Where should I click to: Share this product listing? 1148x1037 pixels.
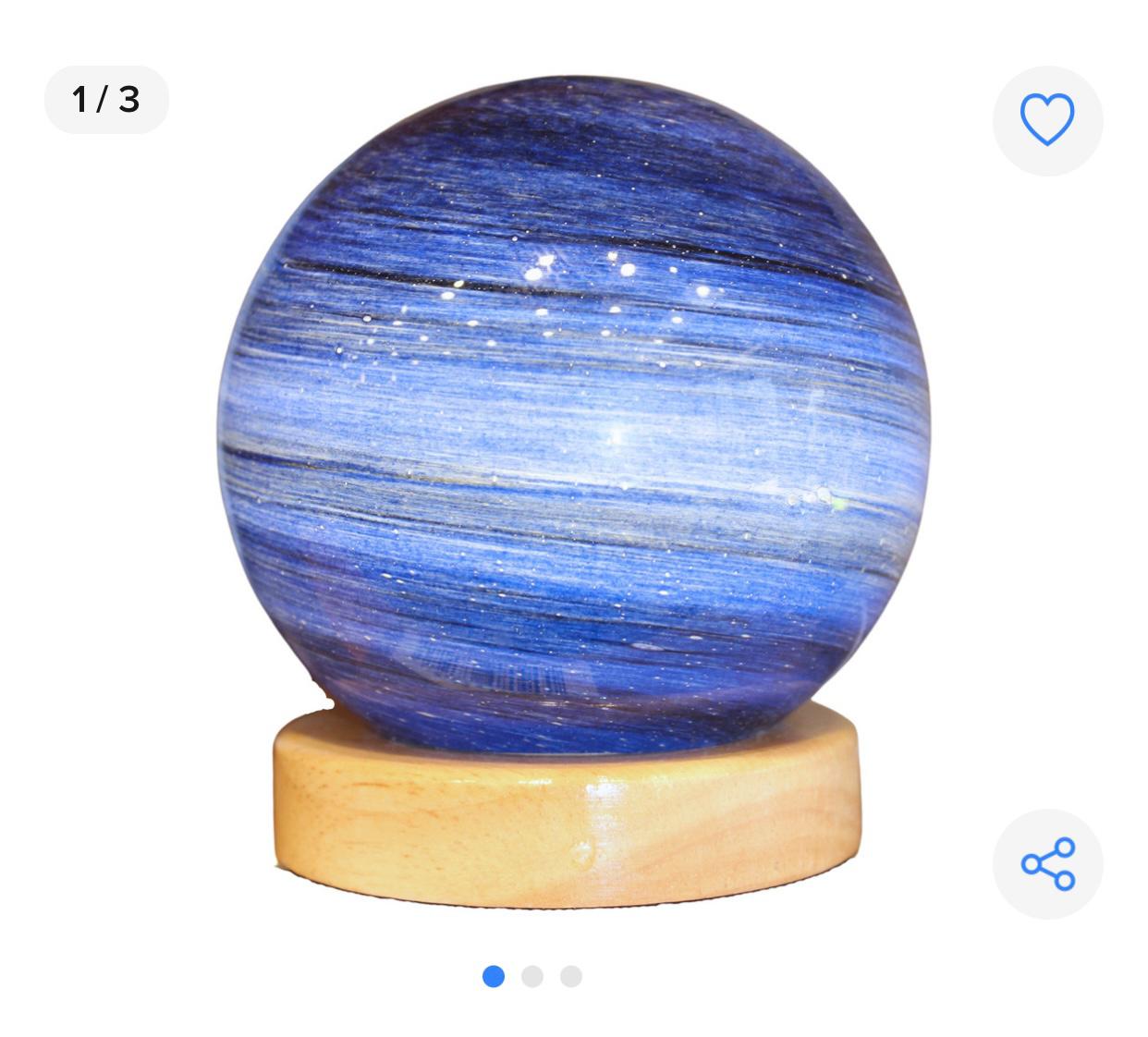[1047, 864]
